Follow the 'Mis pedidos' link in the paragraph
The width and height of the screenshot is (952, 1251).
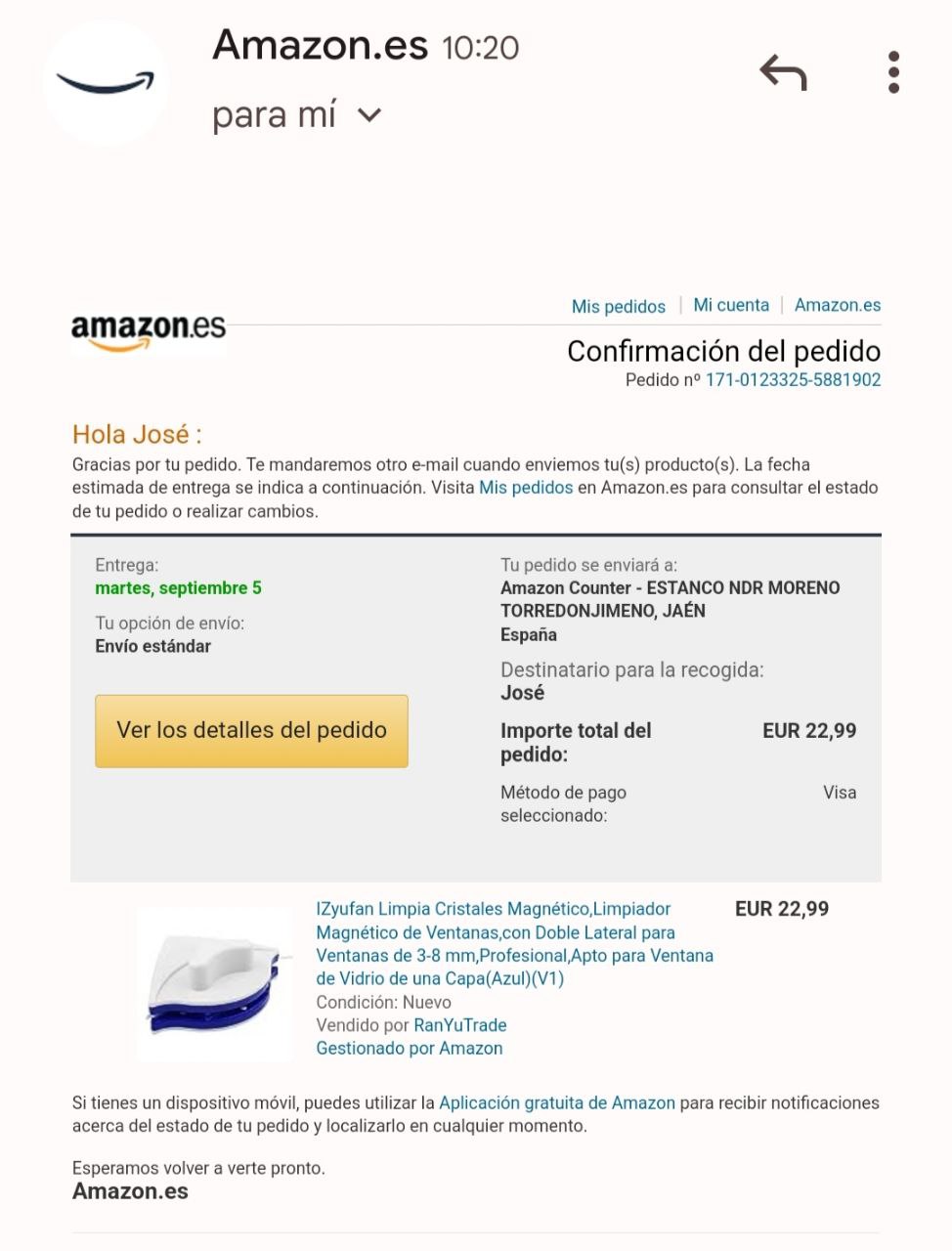(x=526, y=488)
